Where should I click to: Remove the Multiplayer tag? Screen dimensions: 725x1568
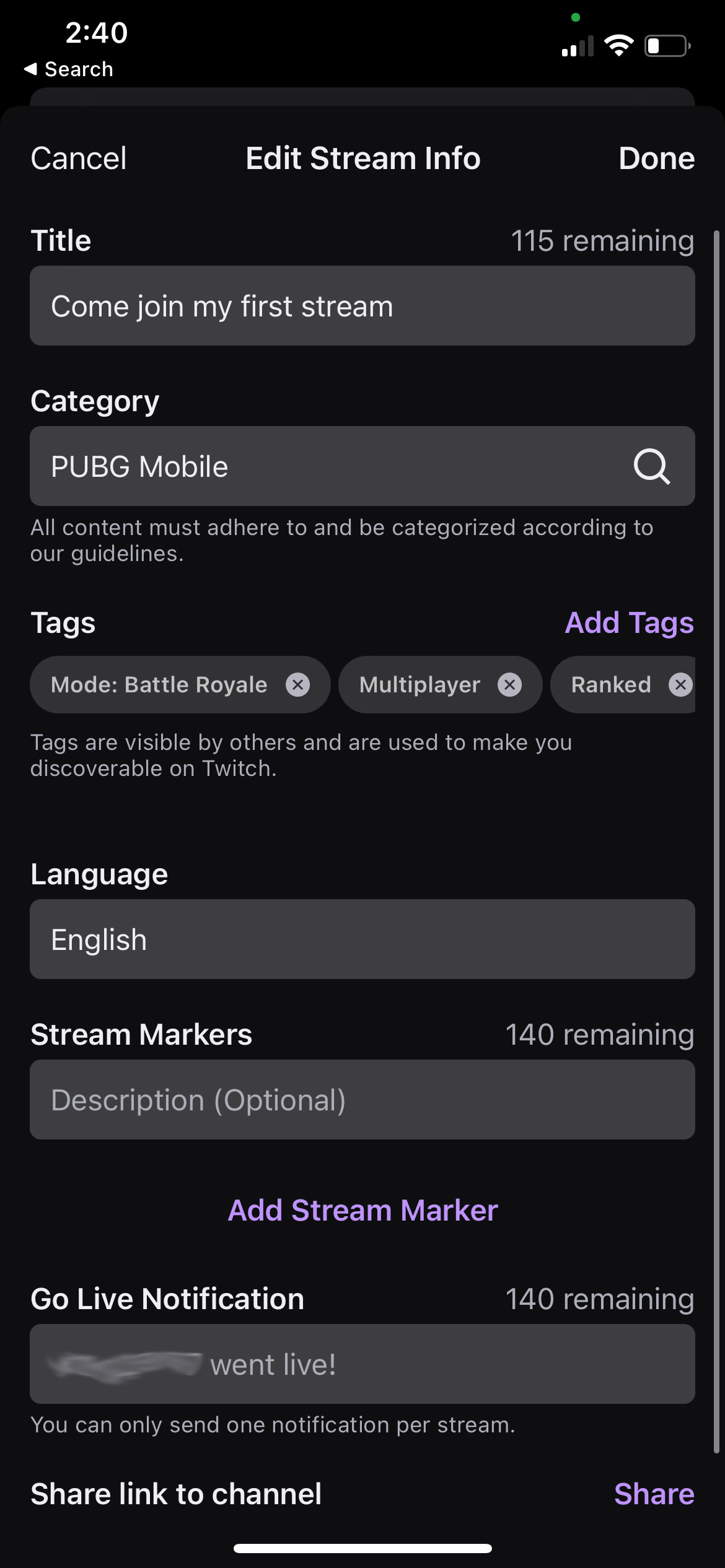point(510,685)
